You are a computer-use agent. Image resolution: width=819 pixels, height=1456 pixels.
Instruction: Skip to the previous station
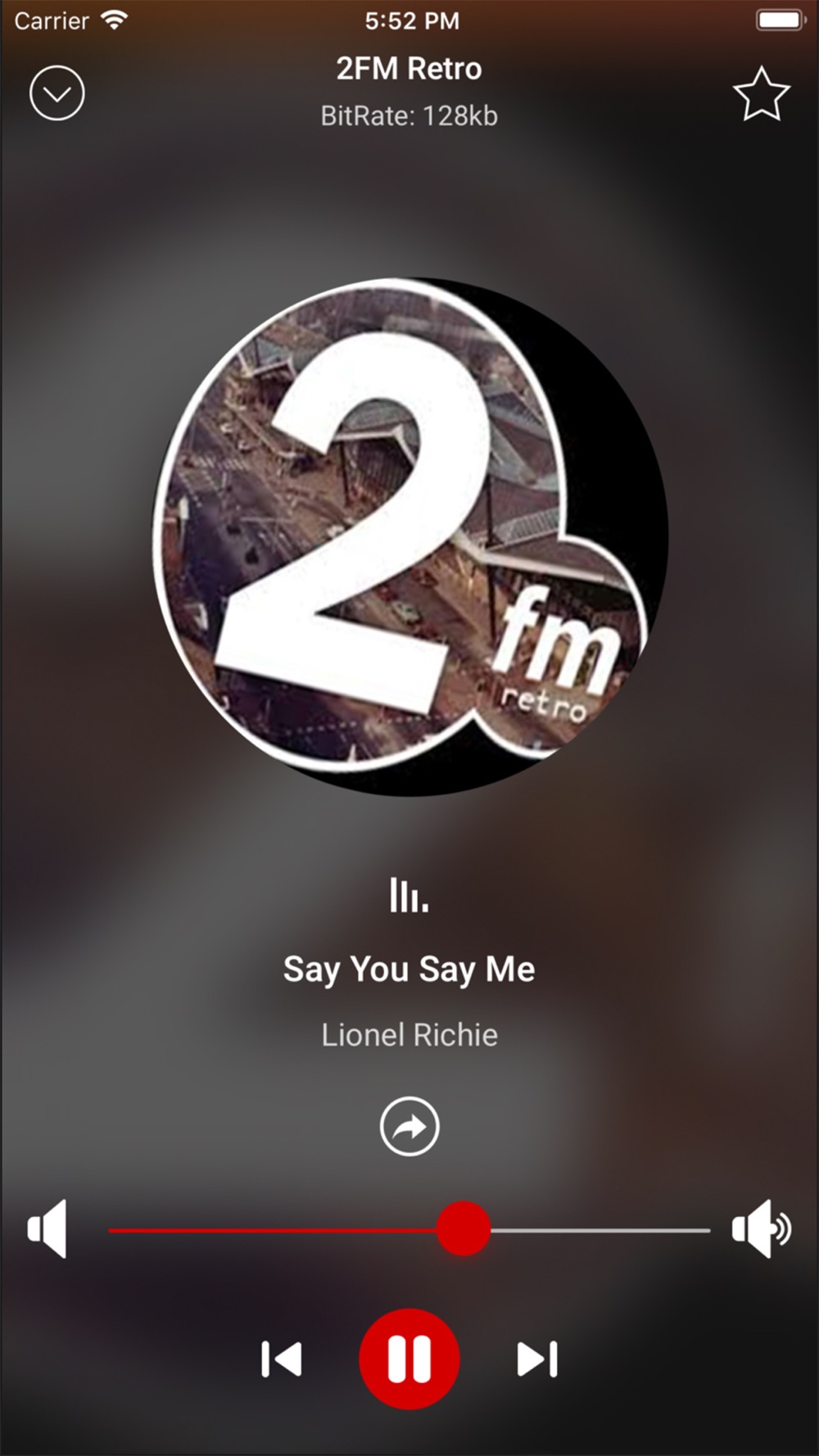(282, 1359)
